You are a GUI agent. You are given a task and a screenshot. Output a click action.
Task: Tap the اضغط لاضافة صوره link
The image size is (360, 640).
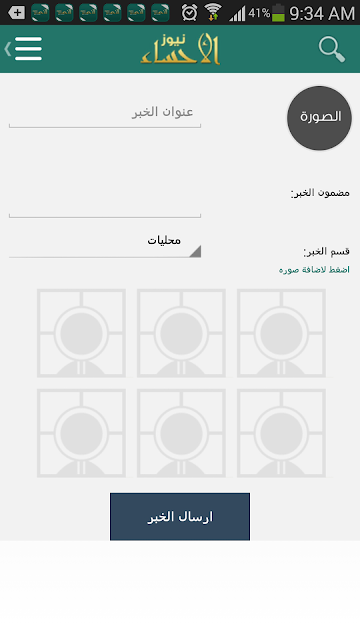tap(314, 270)
